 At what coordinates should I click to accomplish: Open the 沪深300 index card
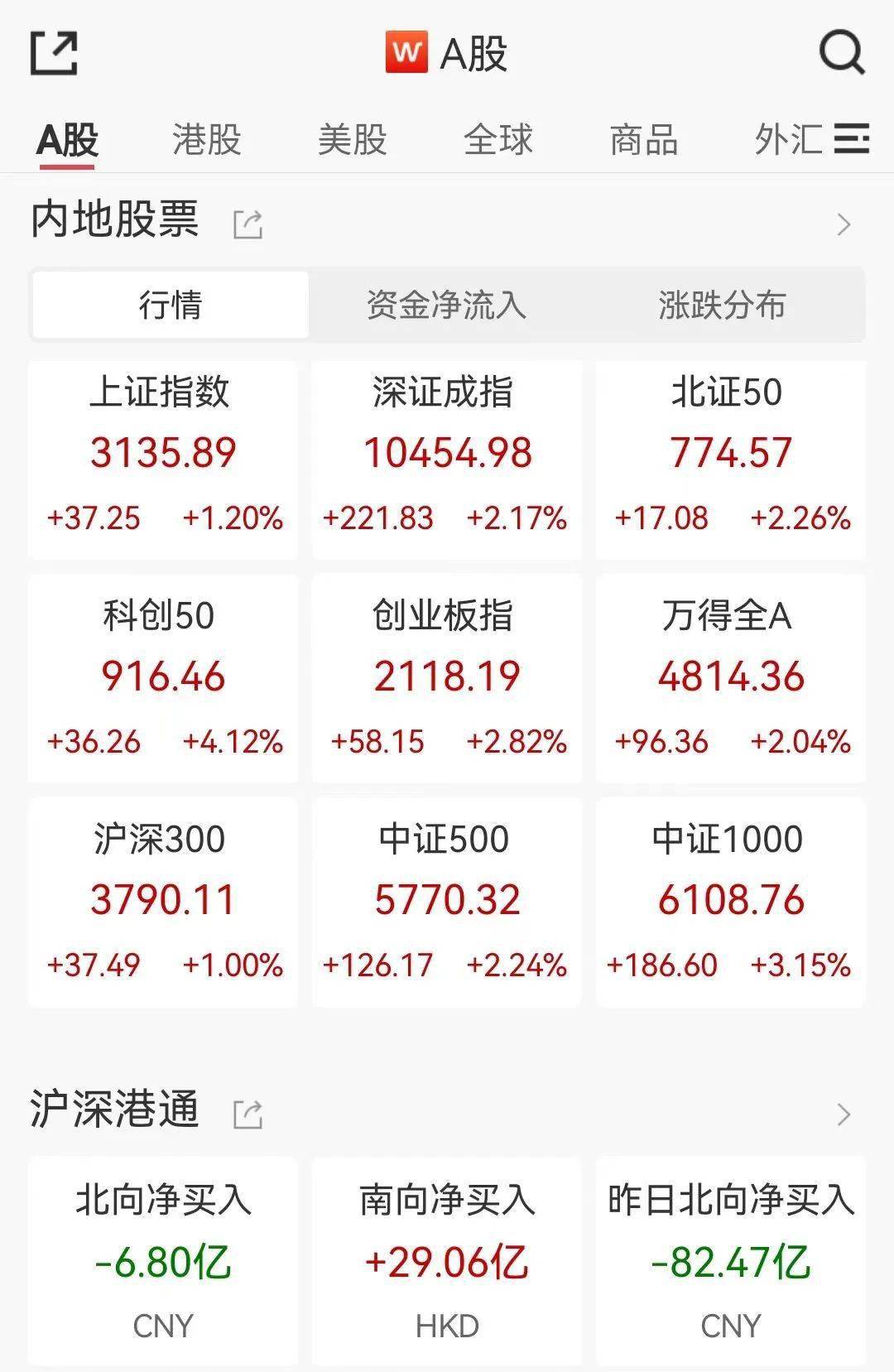(163, 903)
